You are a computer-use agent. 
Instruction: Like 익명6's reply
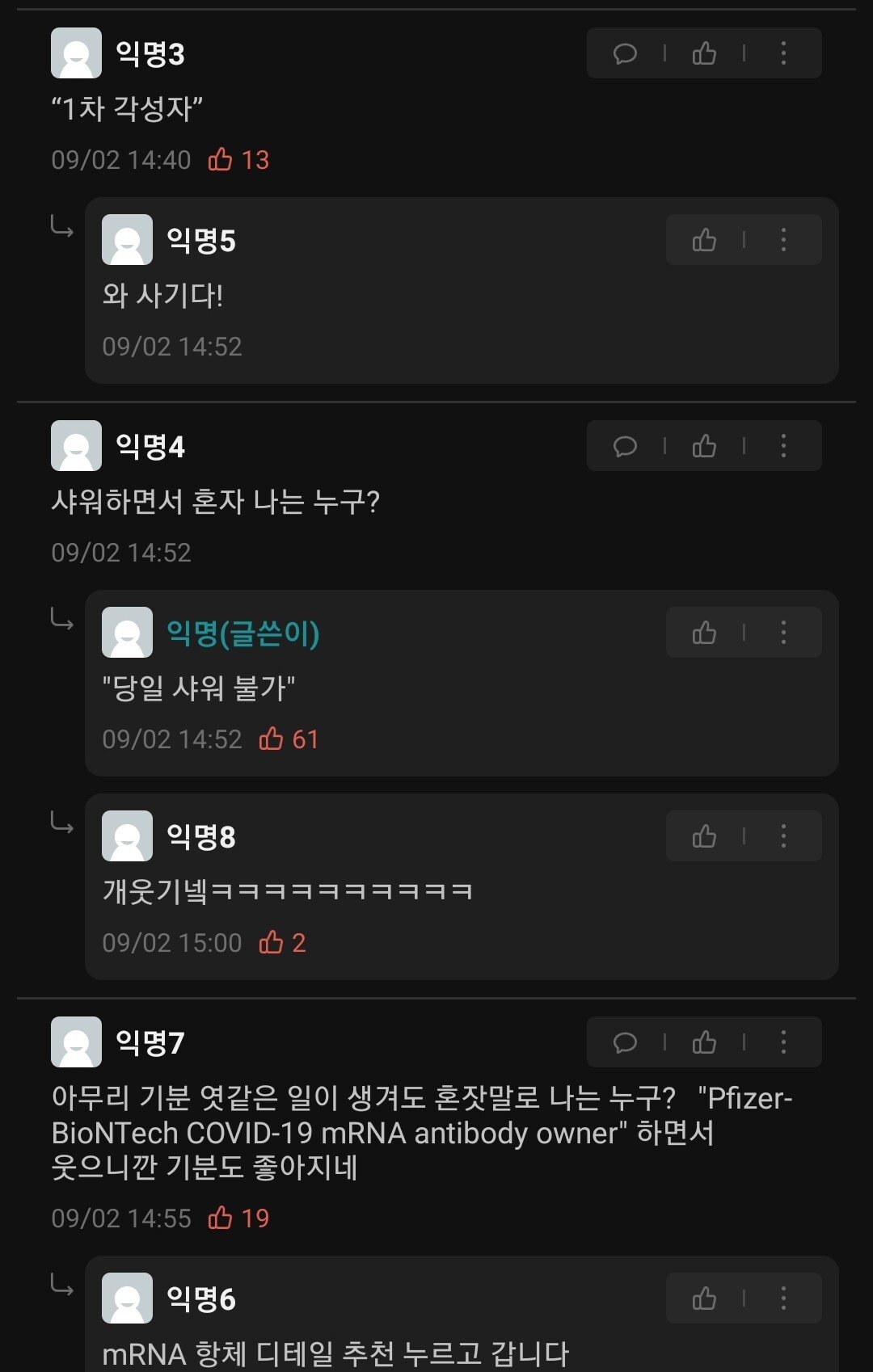704,1298
